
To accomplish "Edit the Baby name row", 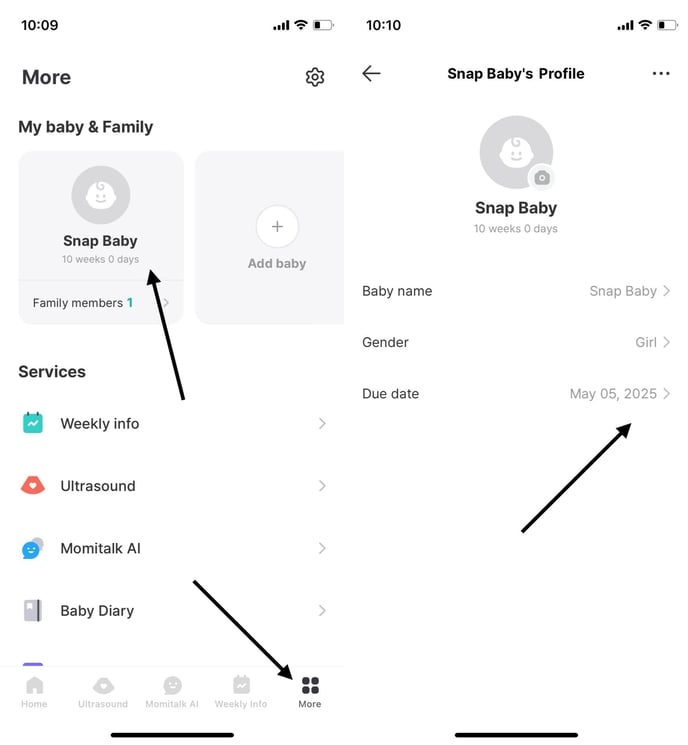I will tap(516, 291).
